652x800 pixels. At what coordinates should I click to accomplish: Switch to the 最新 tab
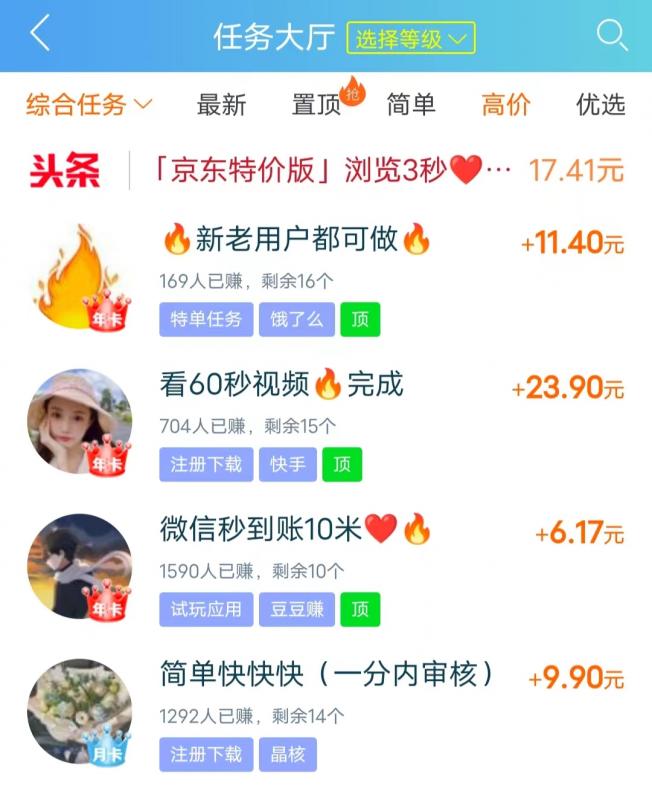click(x=221, y=104)
